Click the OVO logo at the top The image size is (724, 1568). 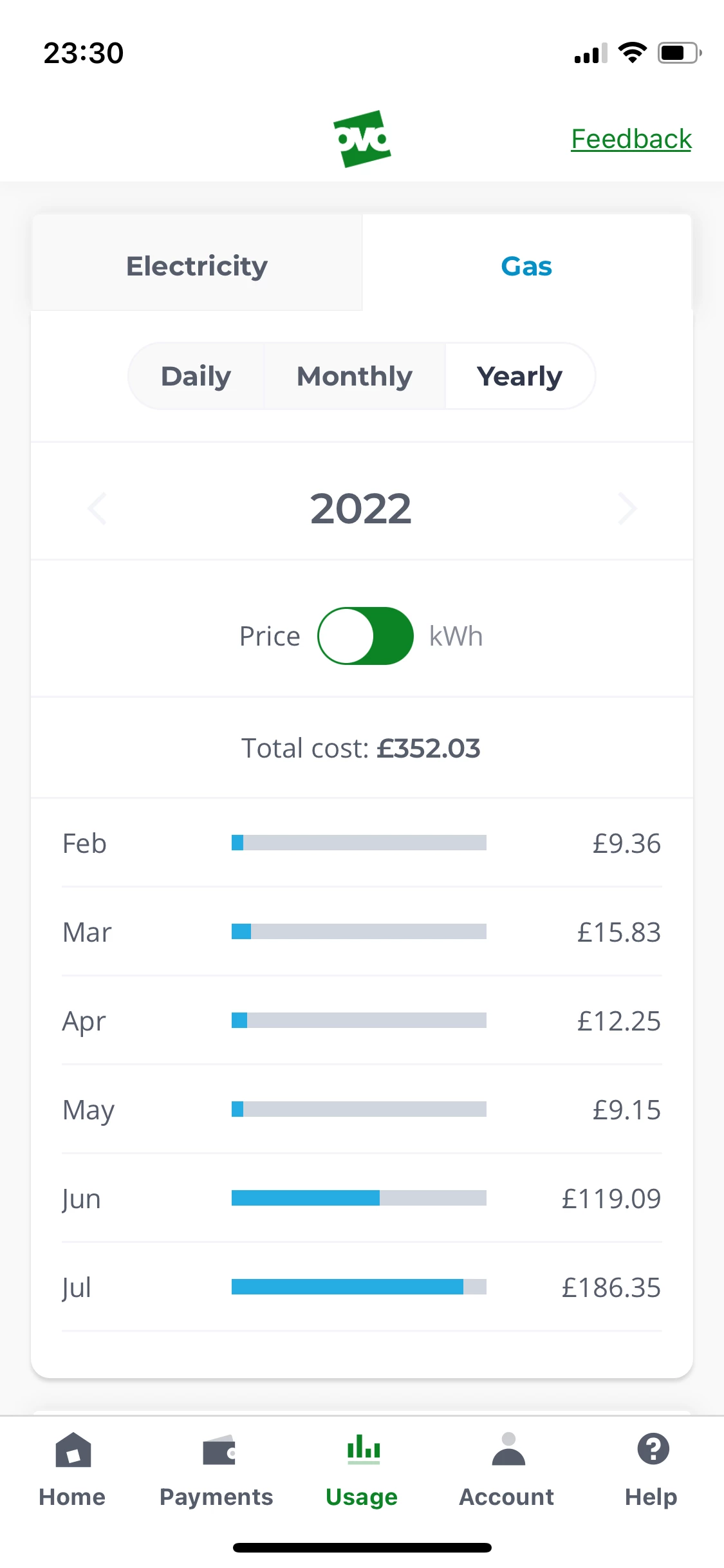362,138
